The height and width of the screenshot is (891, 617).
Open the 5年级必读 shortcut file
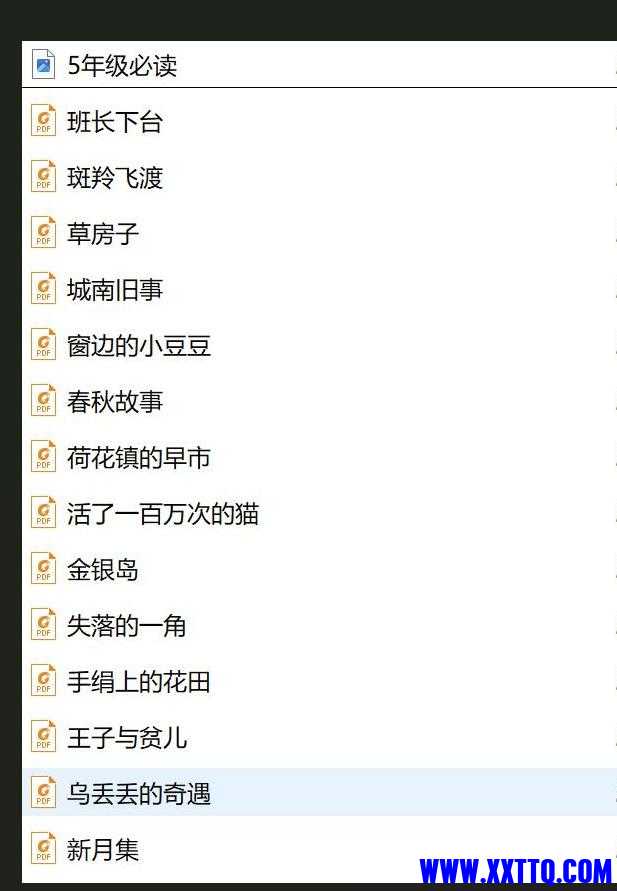tap(121, 66)
